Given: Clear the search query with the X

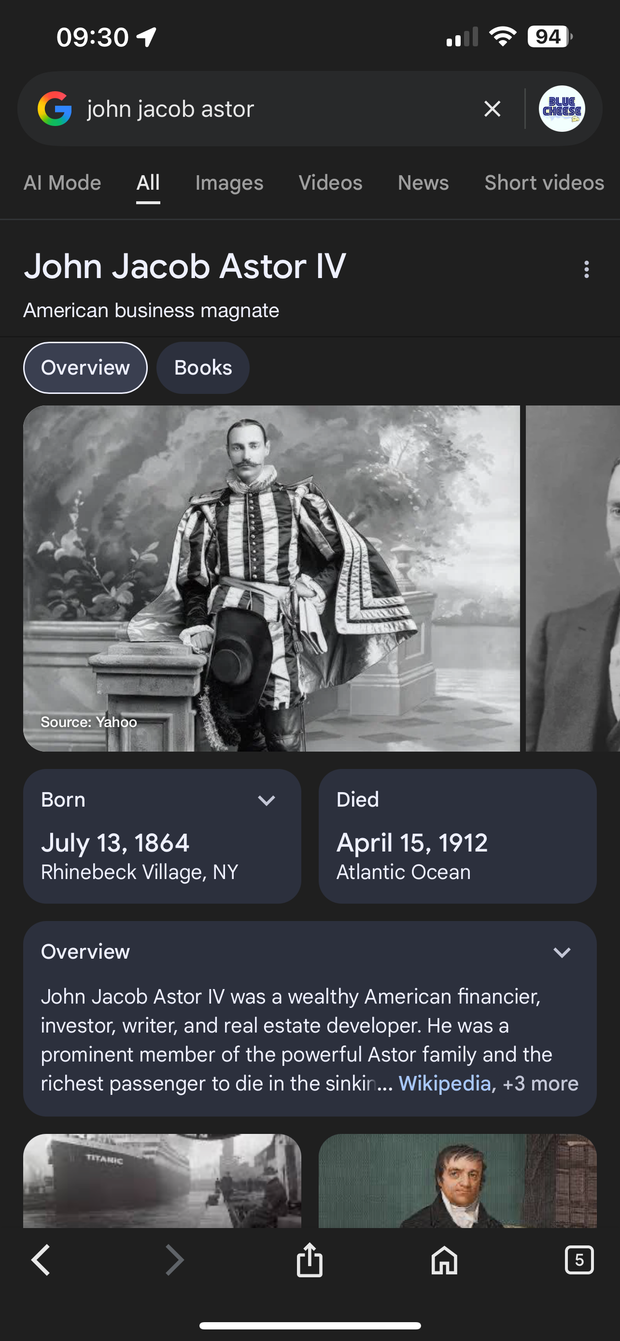Looking at the screenshot, I should tap(492, 109).
